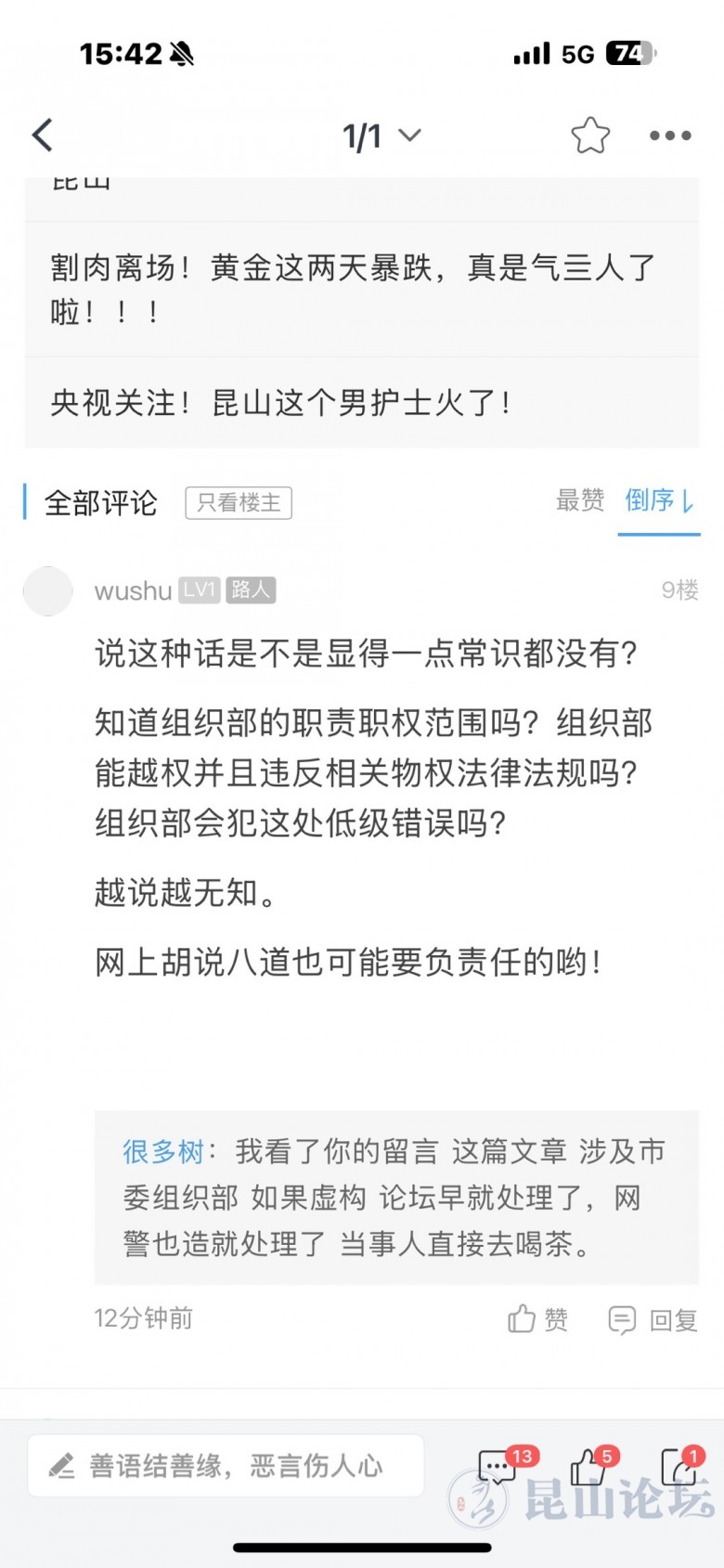The width and height of the screenshot is (724, 1568).
Task: Open 很多树's profile from quoted reply
Action: (162, 1152)
